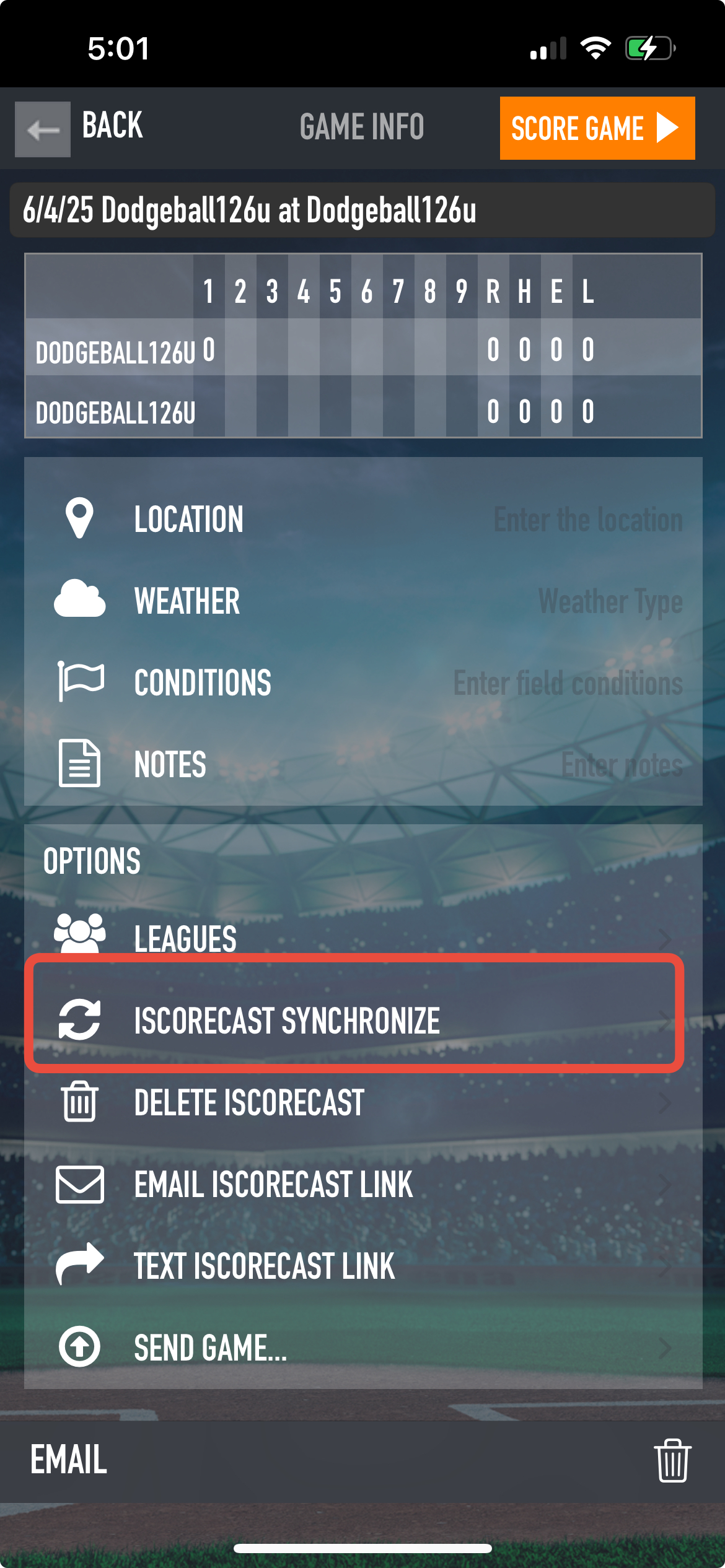The height and width of the screenshot is (1568, 725).
Task: Delete game with bottom trash icon
Action: coord(672,1460)
